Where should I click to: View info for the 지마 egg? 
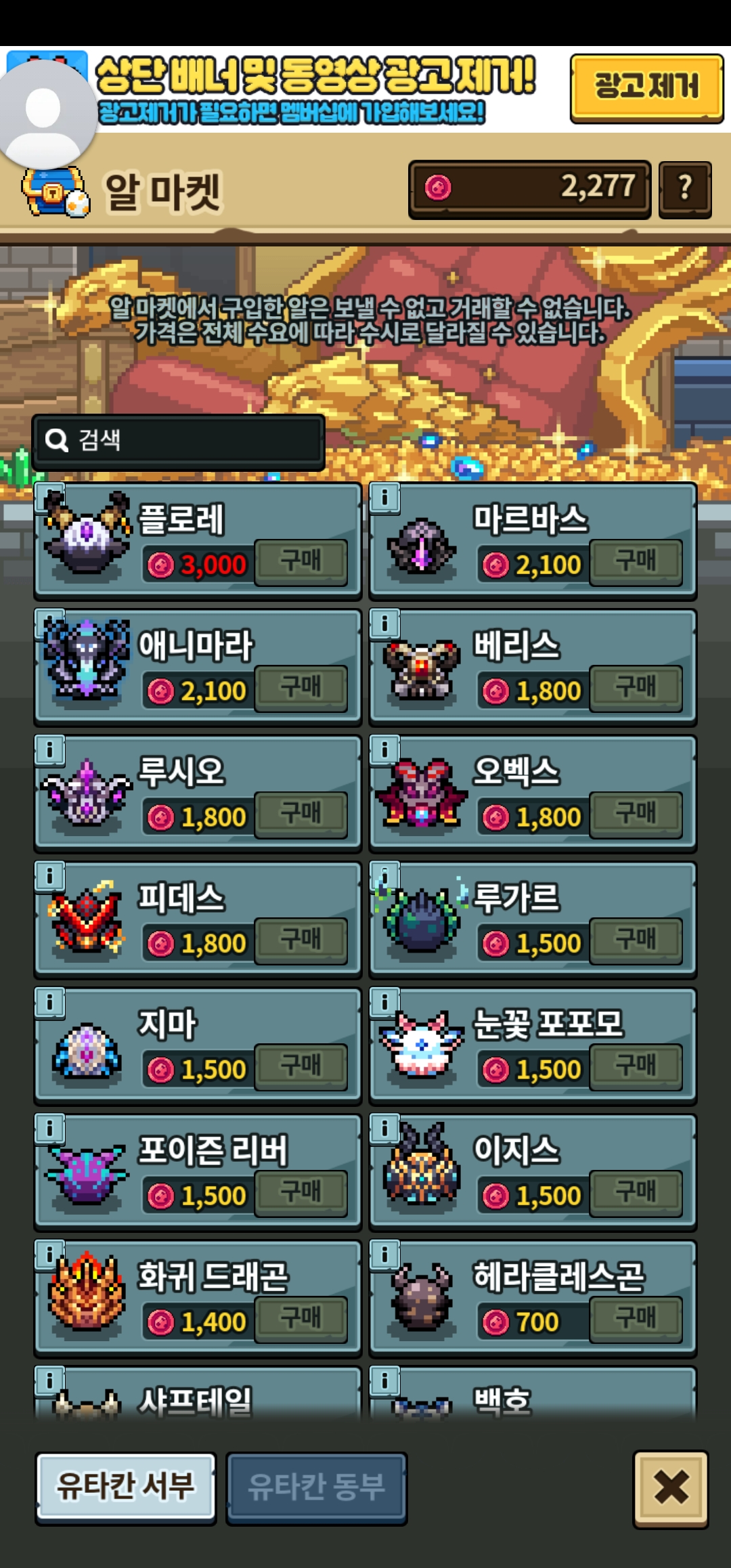tap(50, 1002)
